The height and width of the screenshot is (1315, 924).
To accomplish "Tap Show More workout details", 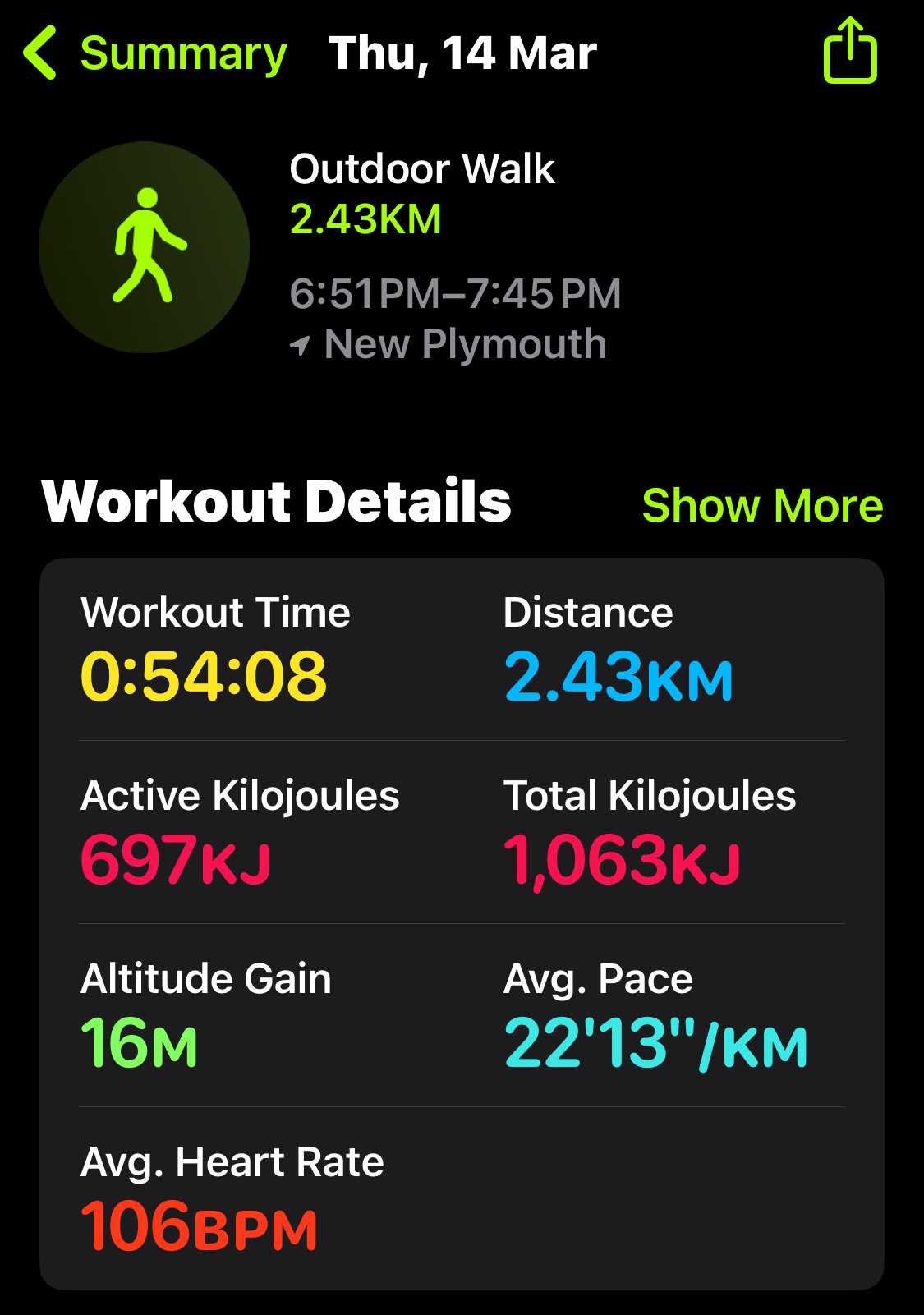I will point(761,505).
